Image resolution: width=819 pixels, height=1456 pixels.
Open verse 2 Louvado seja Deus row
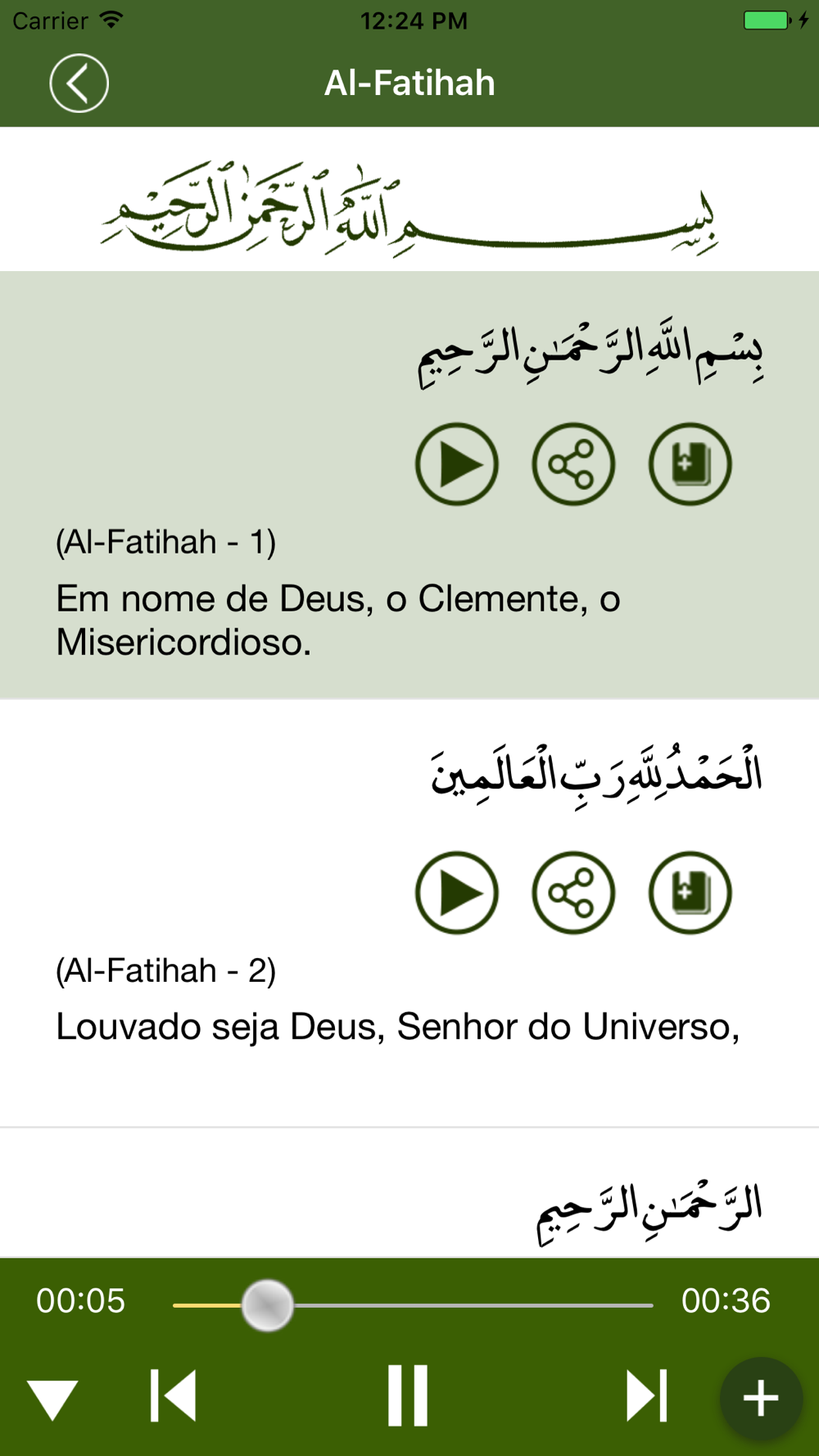[409, 913]
